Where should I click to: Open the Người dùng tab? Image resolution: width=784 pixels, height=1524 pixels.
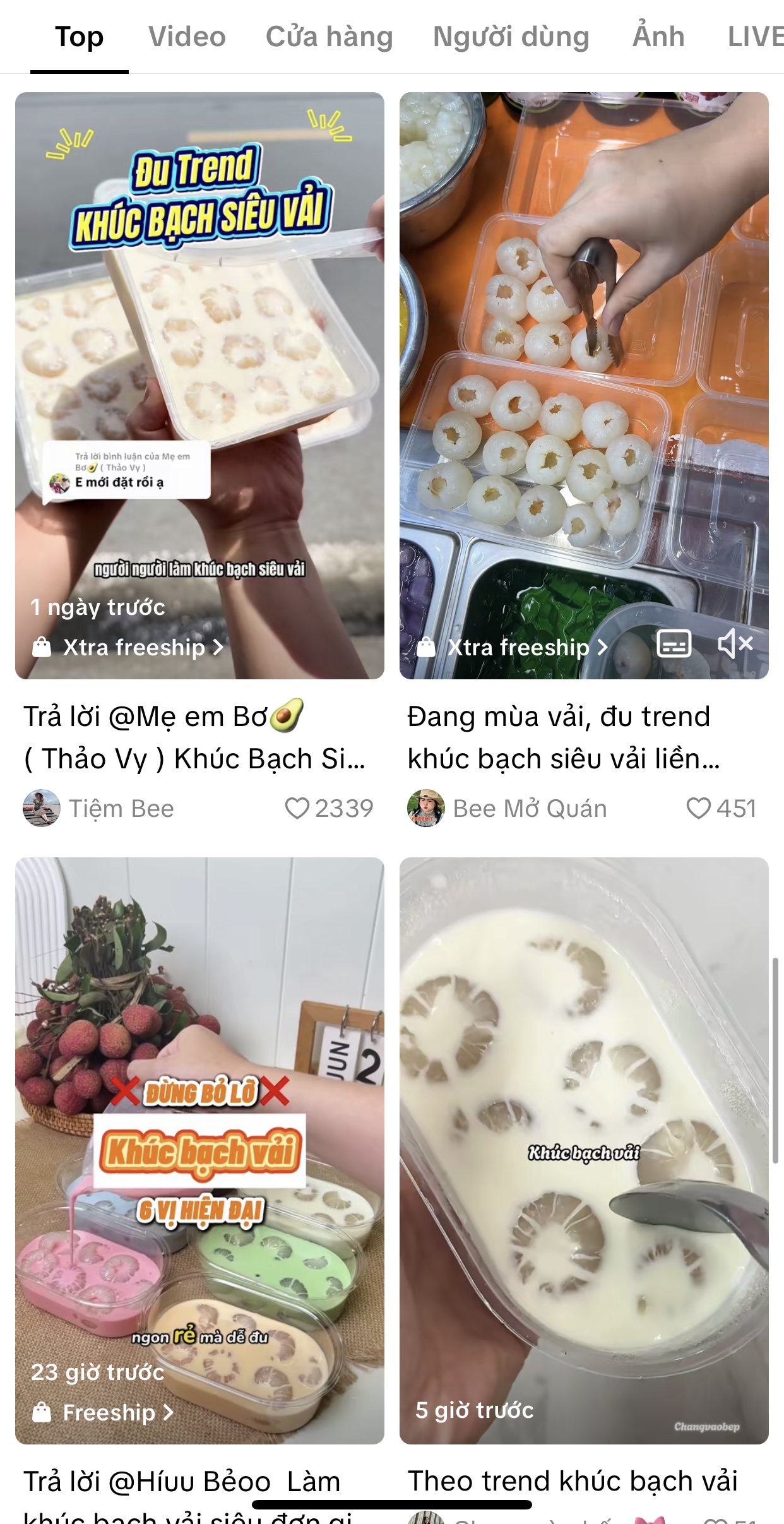pos(511,37)
